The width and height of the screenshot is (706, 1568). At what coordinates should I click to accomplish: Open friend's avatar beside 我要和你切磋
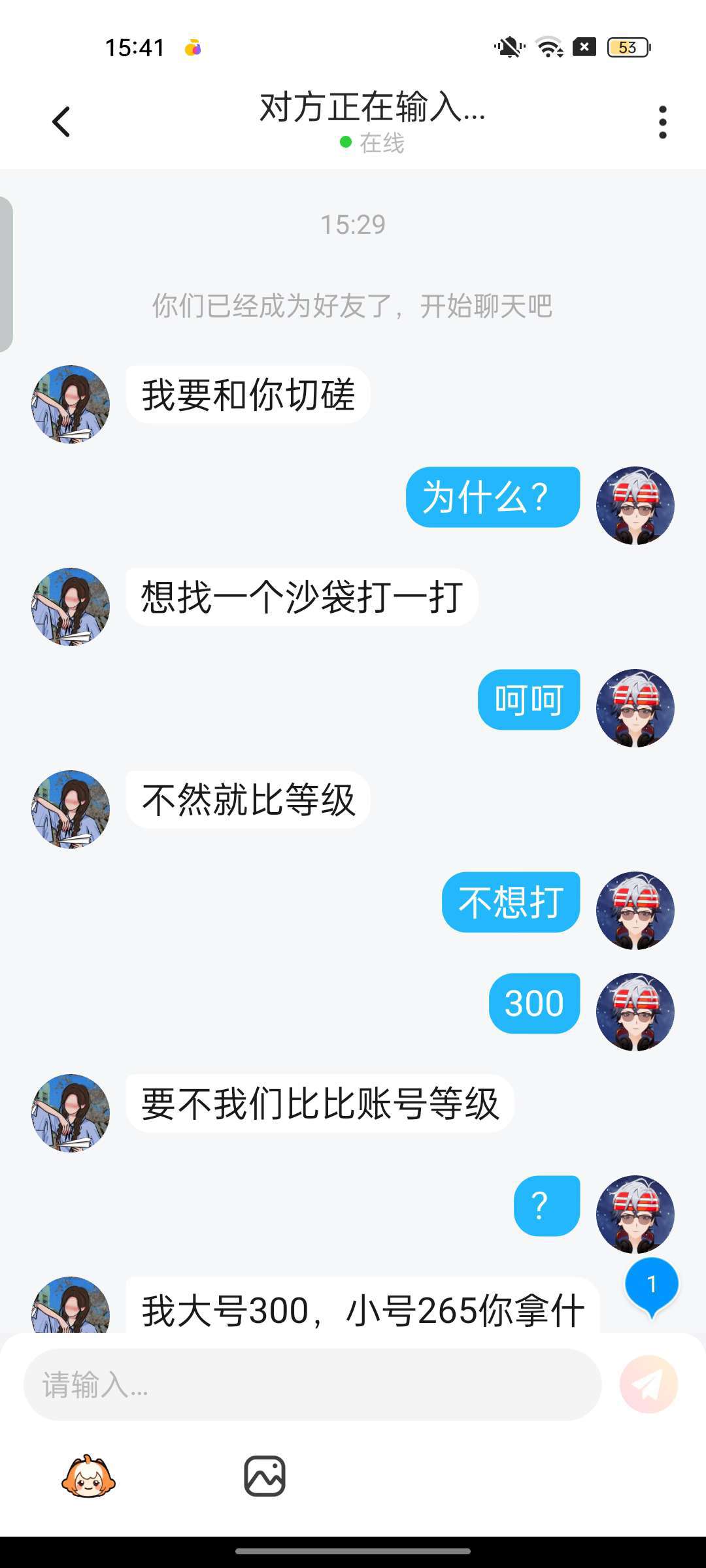click(x=71, y=404)
